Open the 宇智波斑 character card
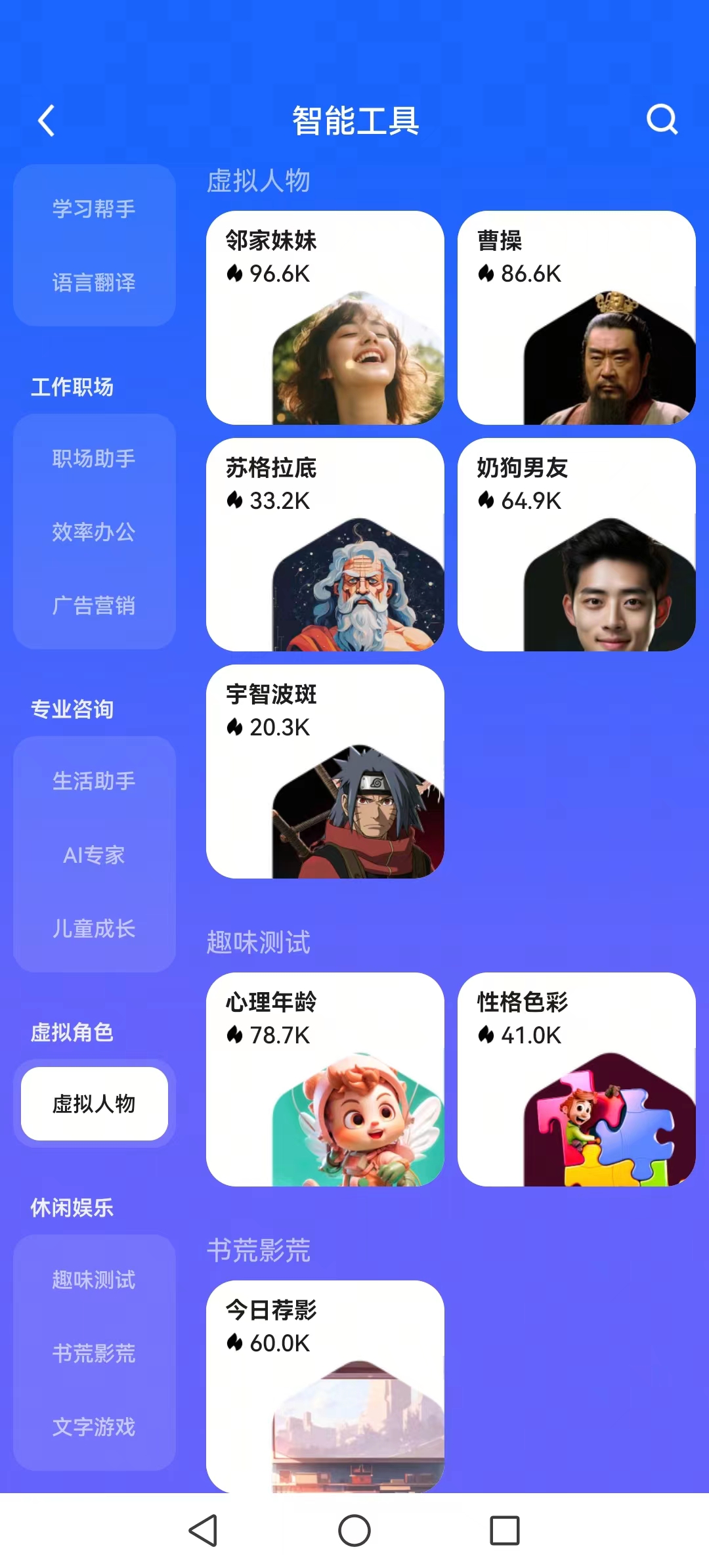This screenshot has width=709, height=1568. click(x=325, y=772)
